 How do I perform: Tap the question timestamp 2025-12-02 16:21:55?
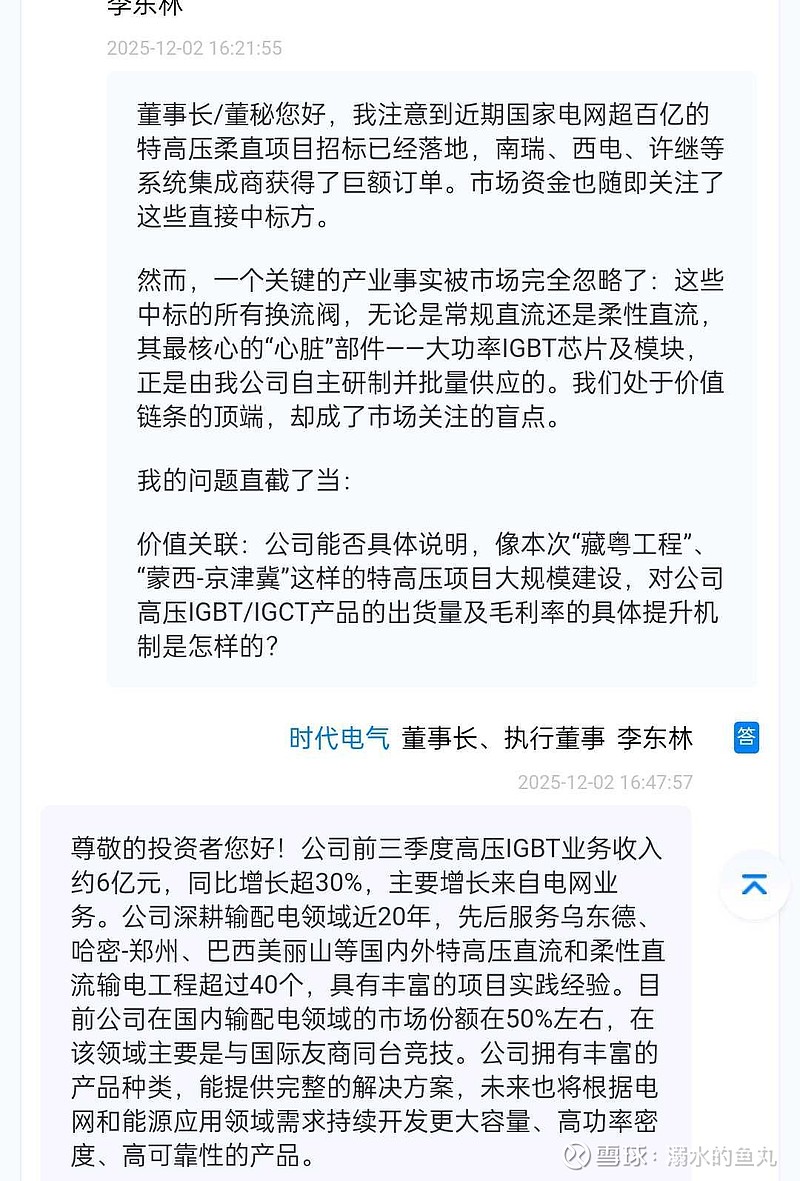[x=196, y=48]
